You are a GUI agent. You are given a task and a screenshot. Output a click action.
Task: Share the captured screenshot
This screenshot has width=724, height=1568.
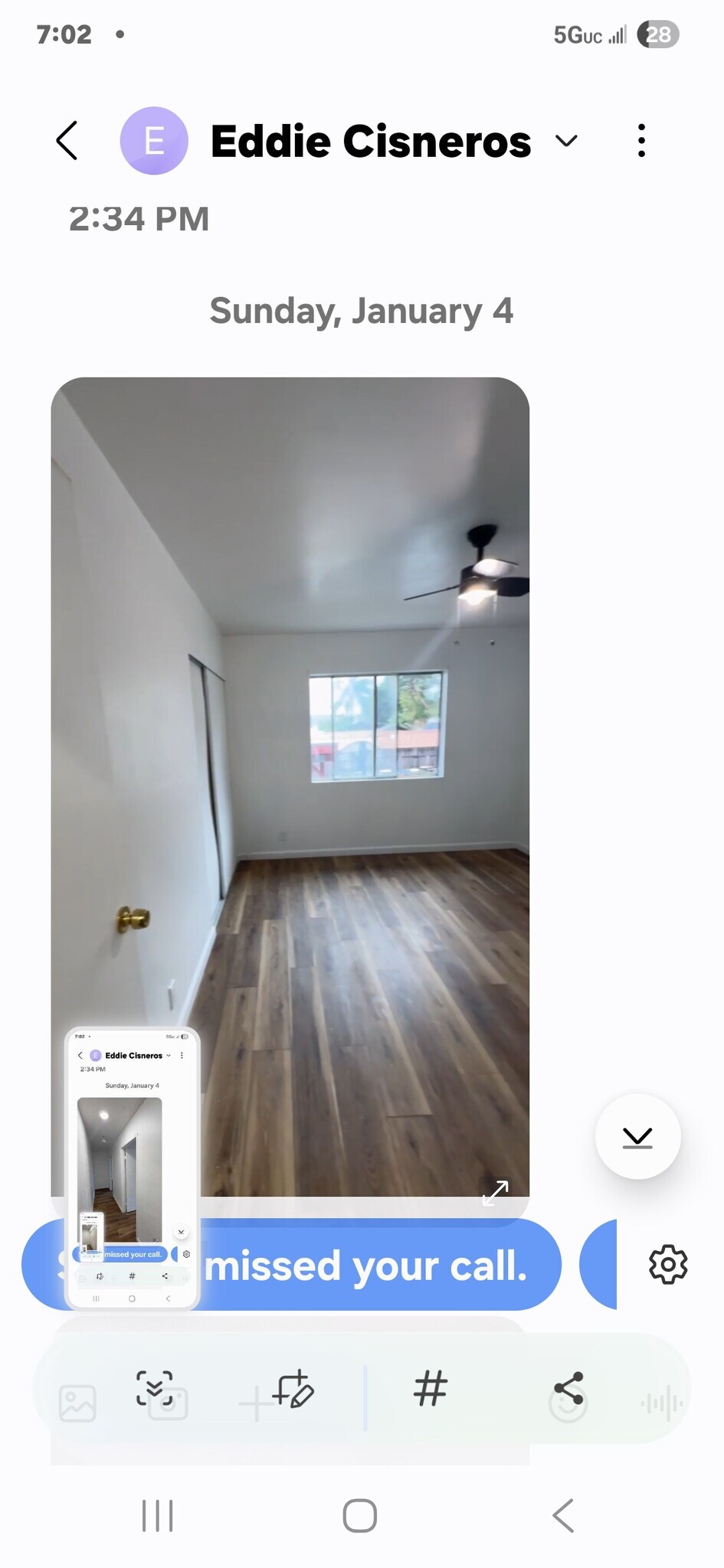click(568, 1389)
